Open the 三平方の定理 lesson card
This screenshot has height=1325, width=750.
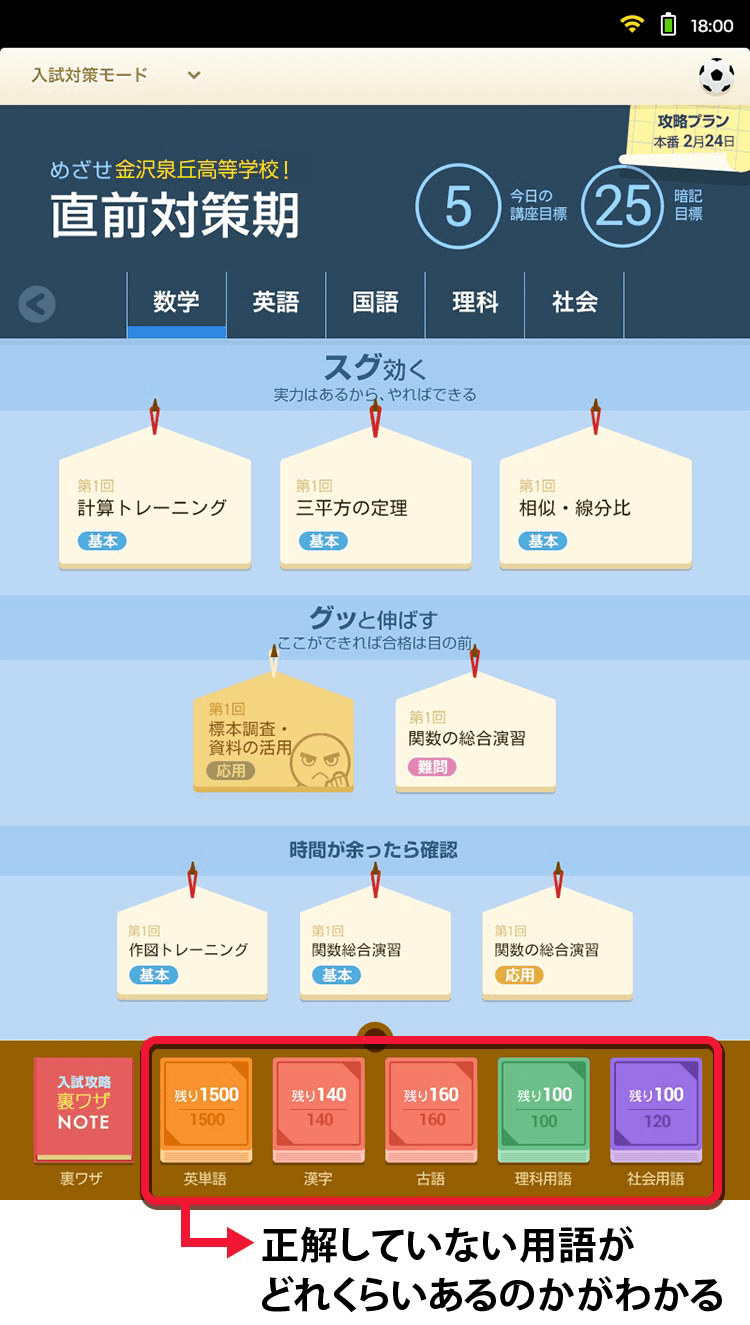[375, 510]
